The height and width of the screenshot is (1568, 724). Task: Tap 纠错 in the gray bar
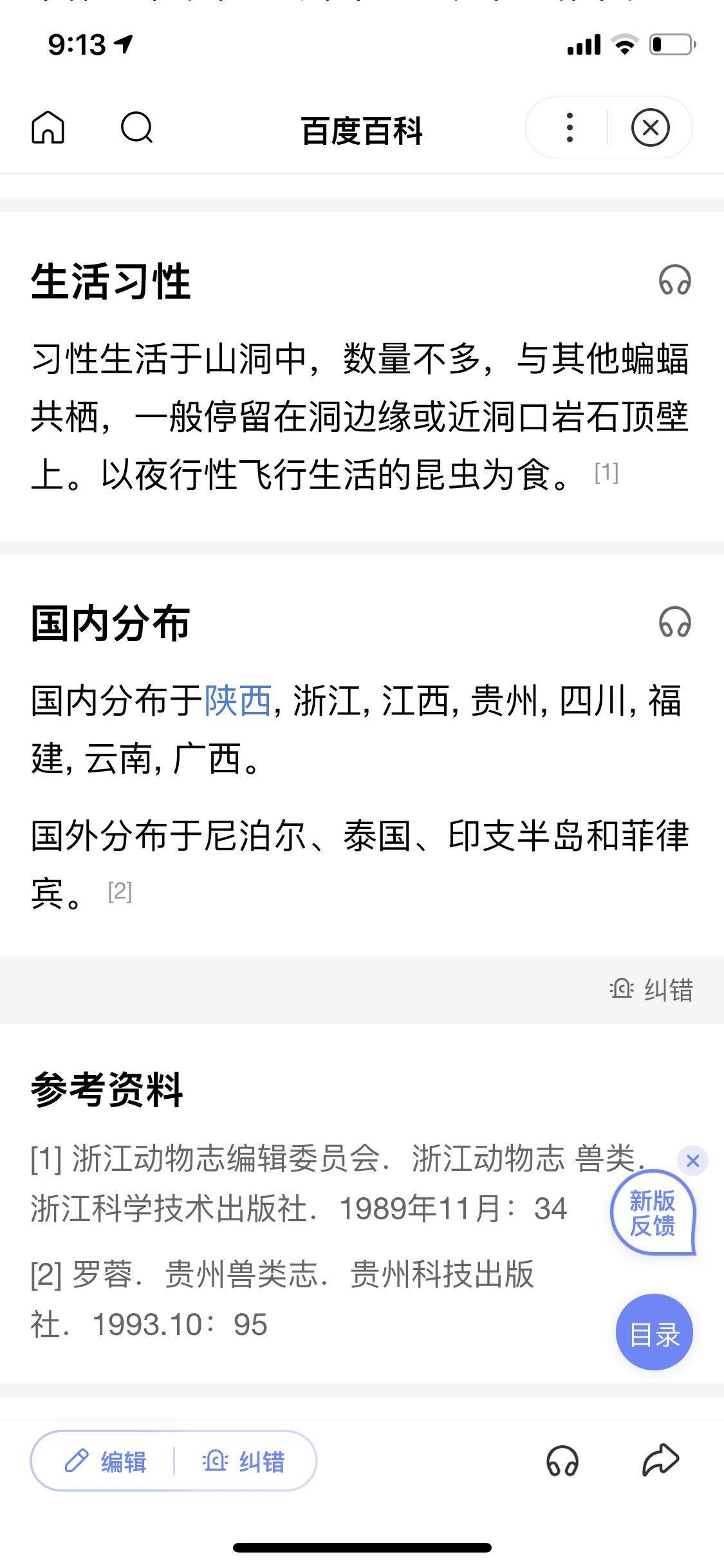(x=651, y=990)
